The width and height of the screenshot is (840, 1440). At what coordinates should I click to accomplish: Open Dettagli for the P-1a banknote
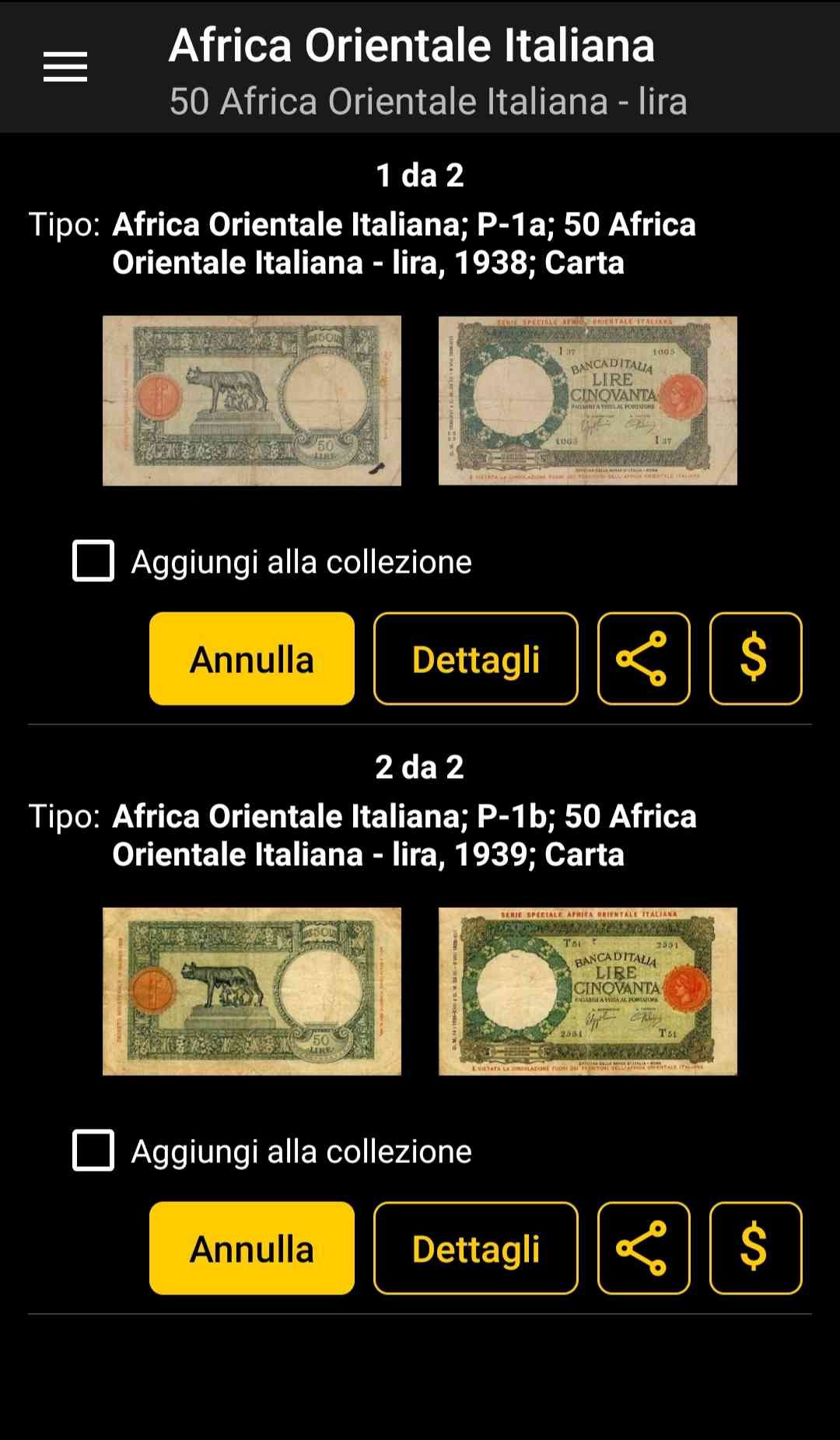click(x=476, y=659)
